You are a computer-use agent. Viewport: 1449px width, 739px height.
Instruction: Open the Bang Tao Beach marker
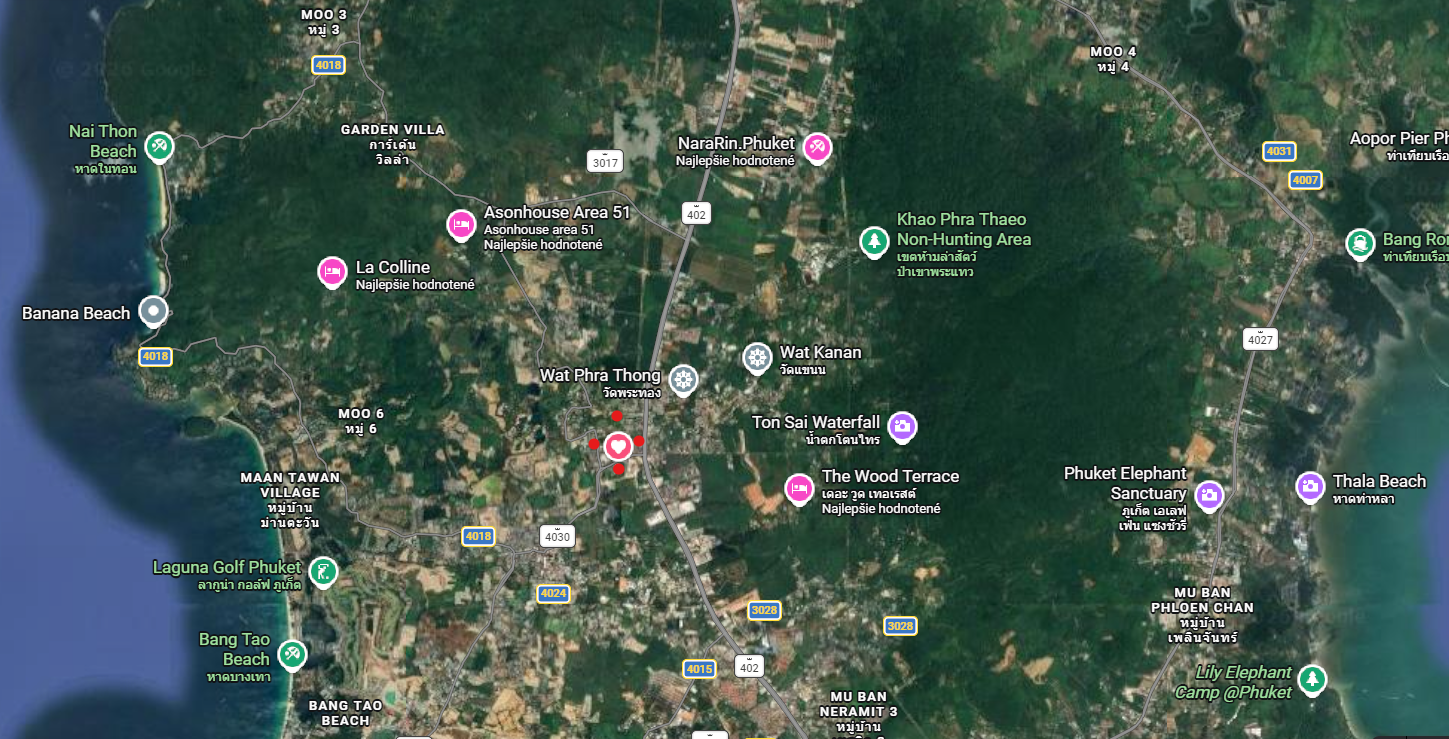click(x=292, y=655)
